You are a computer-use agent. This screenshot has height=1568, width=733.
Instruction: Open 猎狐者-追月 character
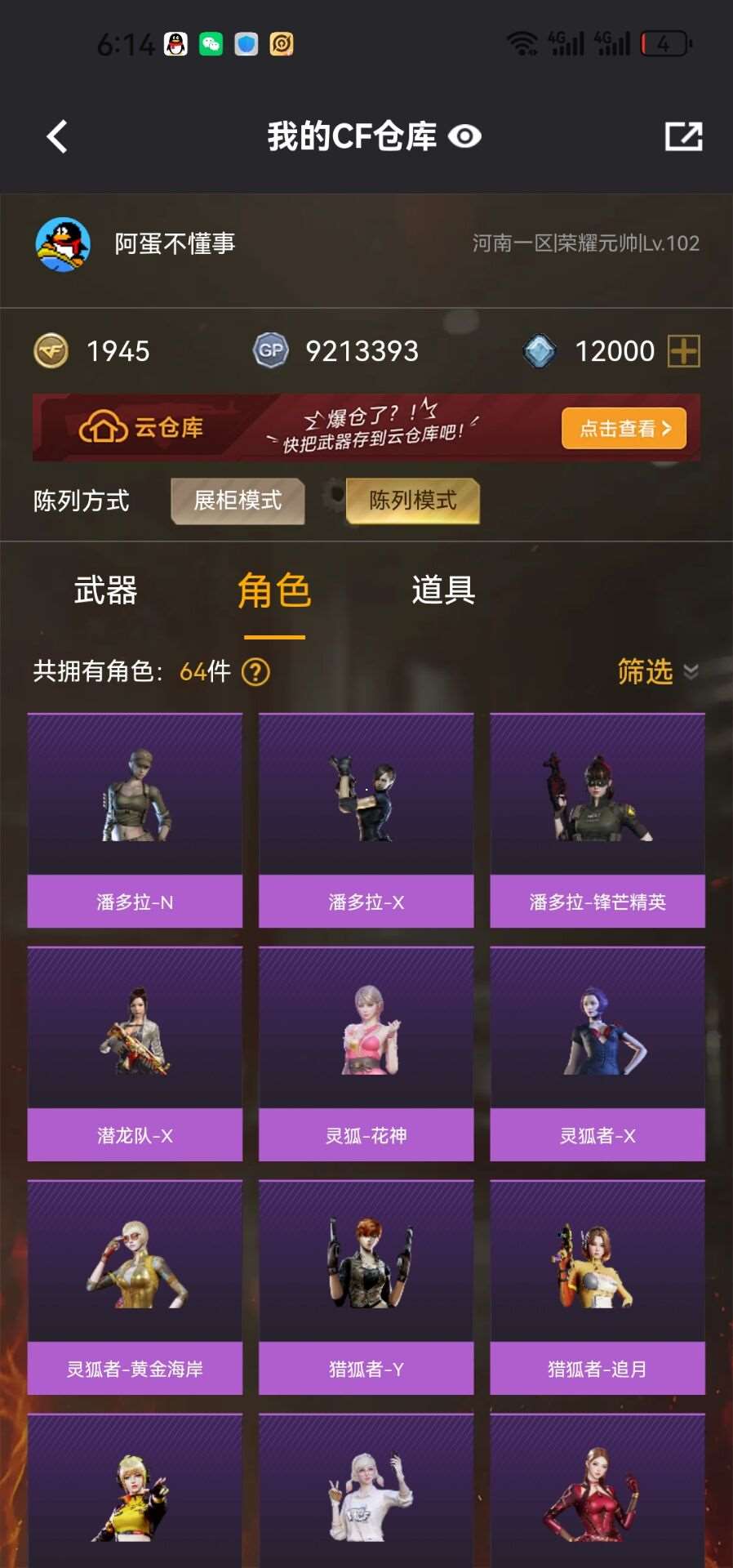[x=597, y=1287]
